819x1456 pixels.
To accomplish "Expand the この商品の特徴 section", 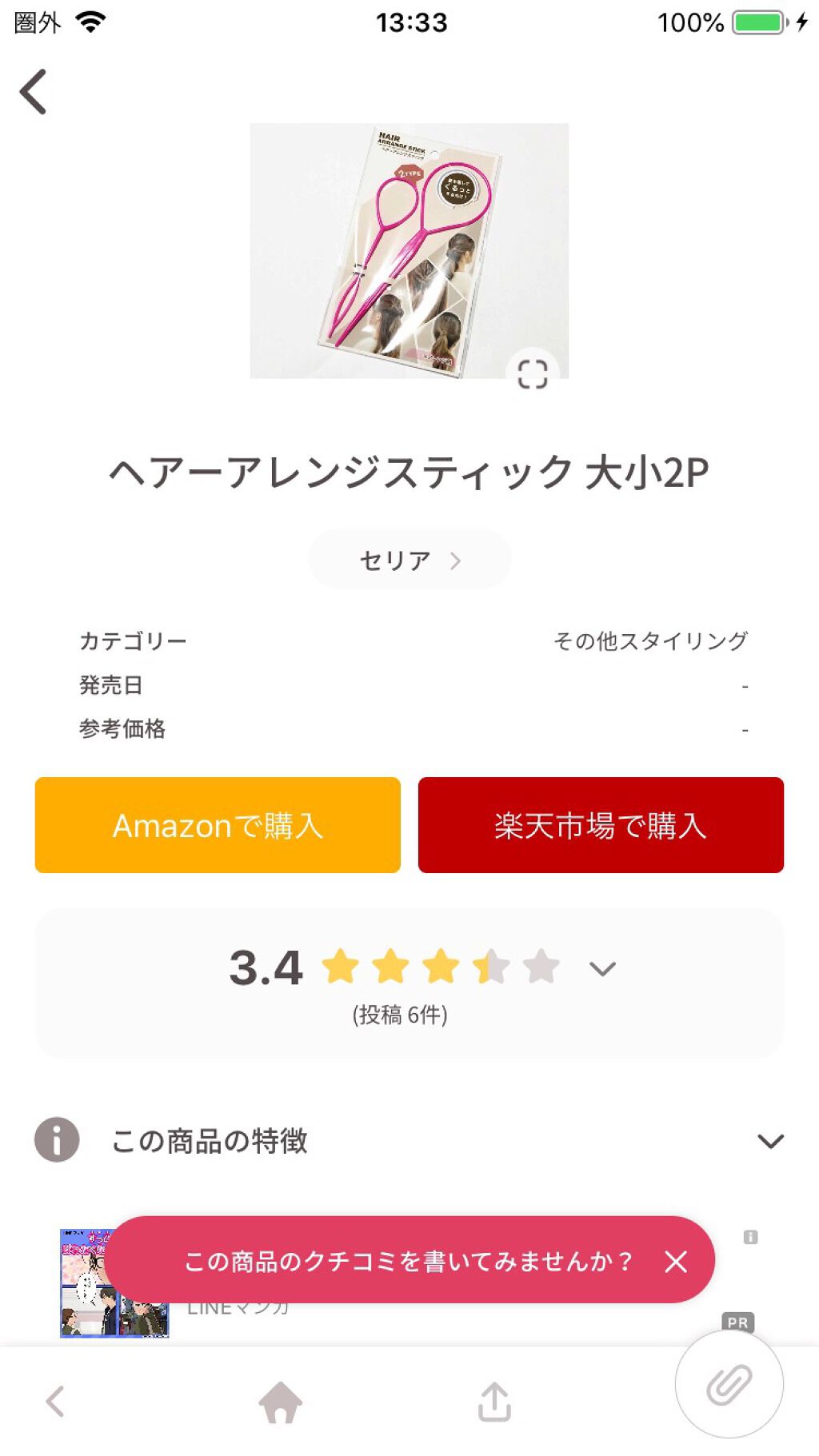I will (770, 1141).
